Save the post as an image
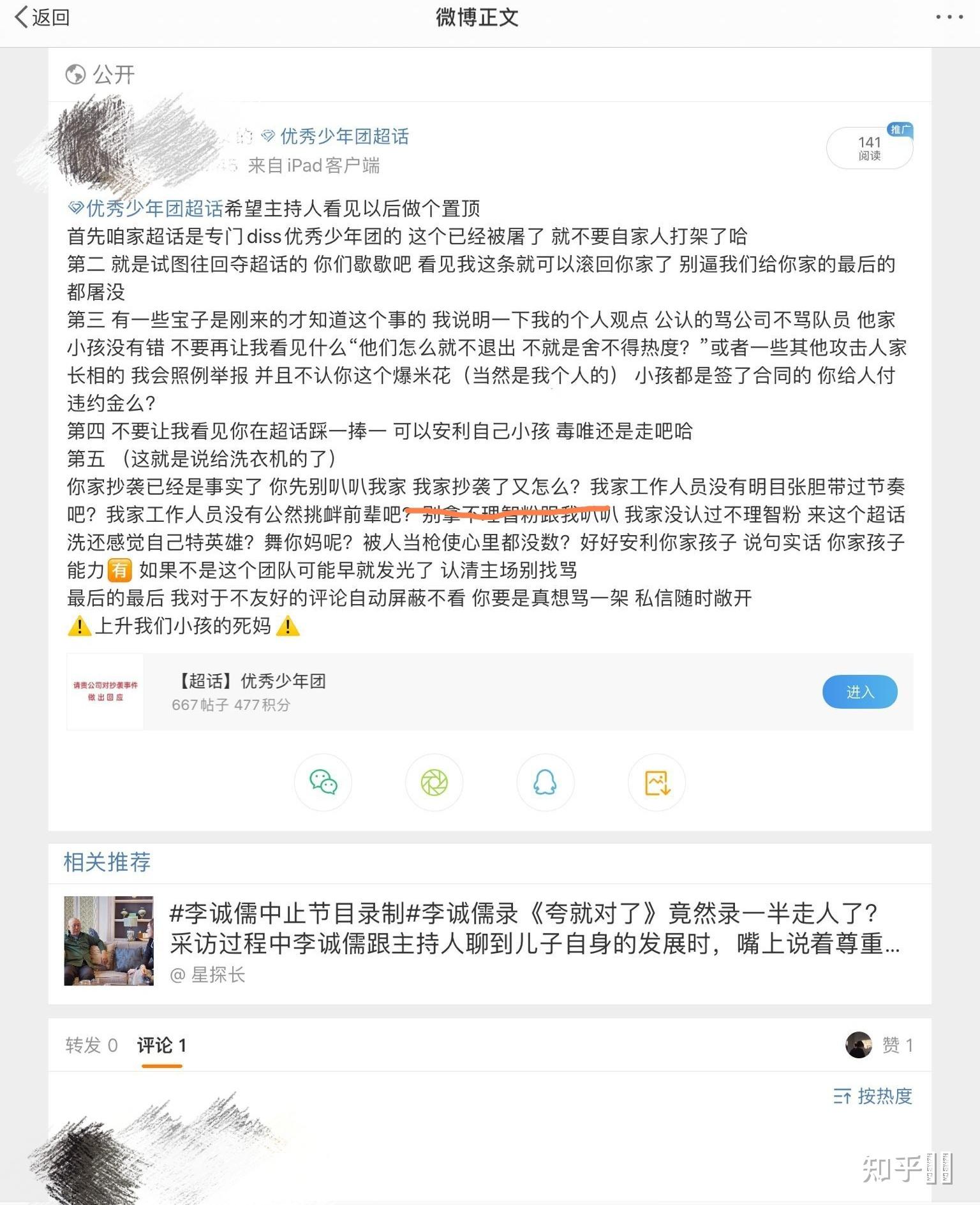This screenshot has height=1205, width=980. coord(657,783)
